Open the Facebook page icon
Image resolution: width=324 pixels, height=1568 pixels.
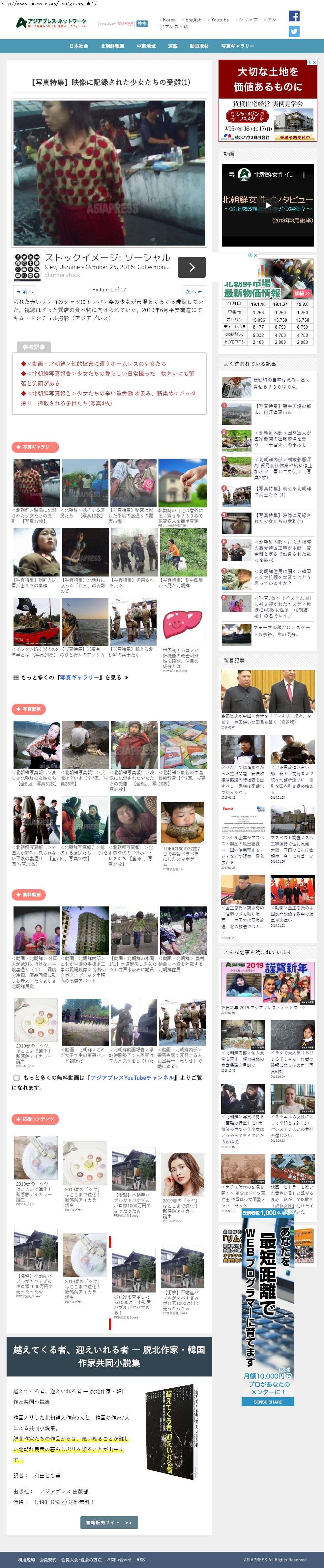pyautogui.click(x=294, y=16)
